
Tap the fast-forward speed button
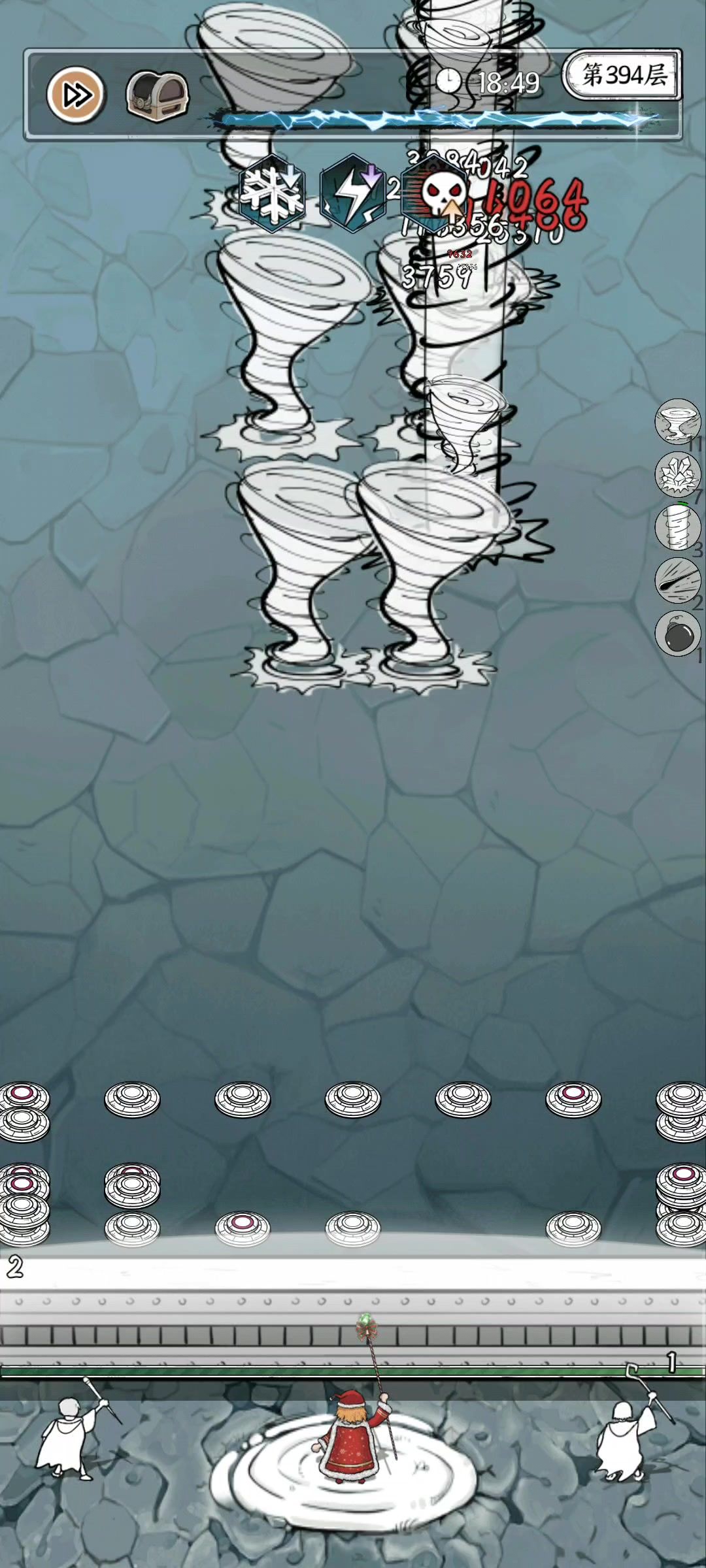pyautogui.click(x=75, y=95)
